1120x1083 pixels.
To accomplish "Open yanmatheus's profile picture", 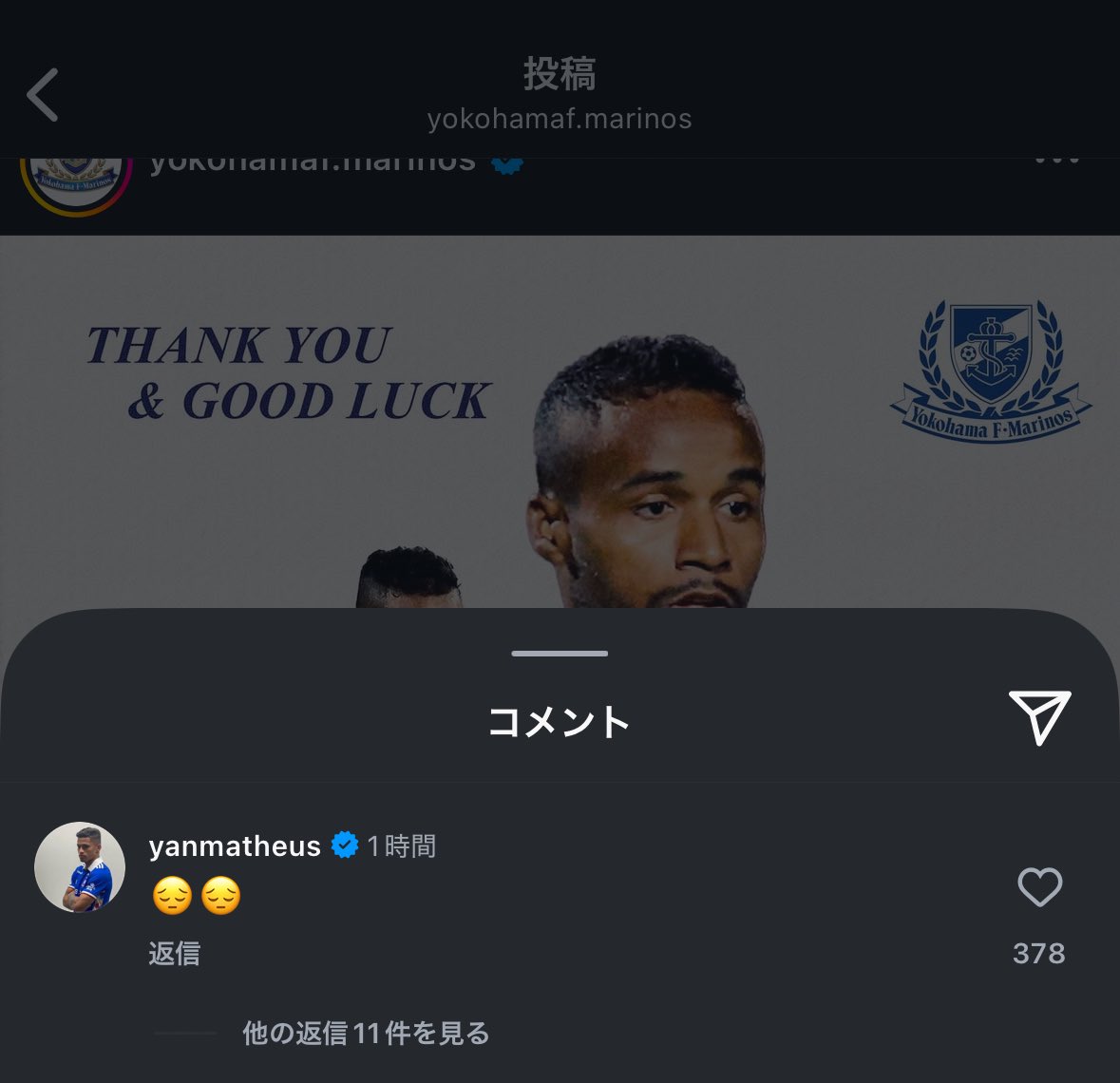I will (x=80, y=867).
